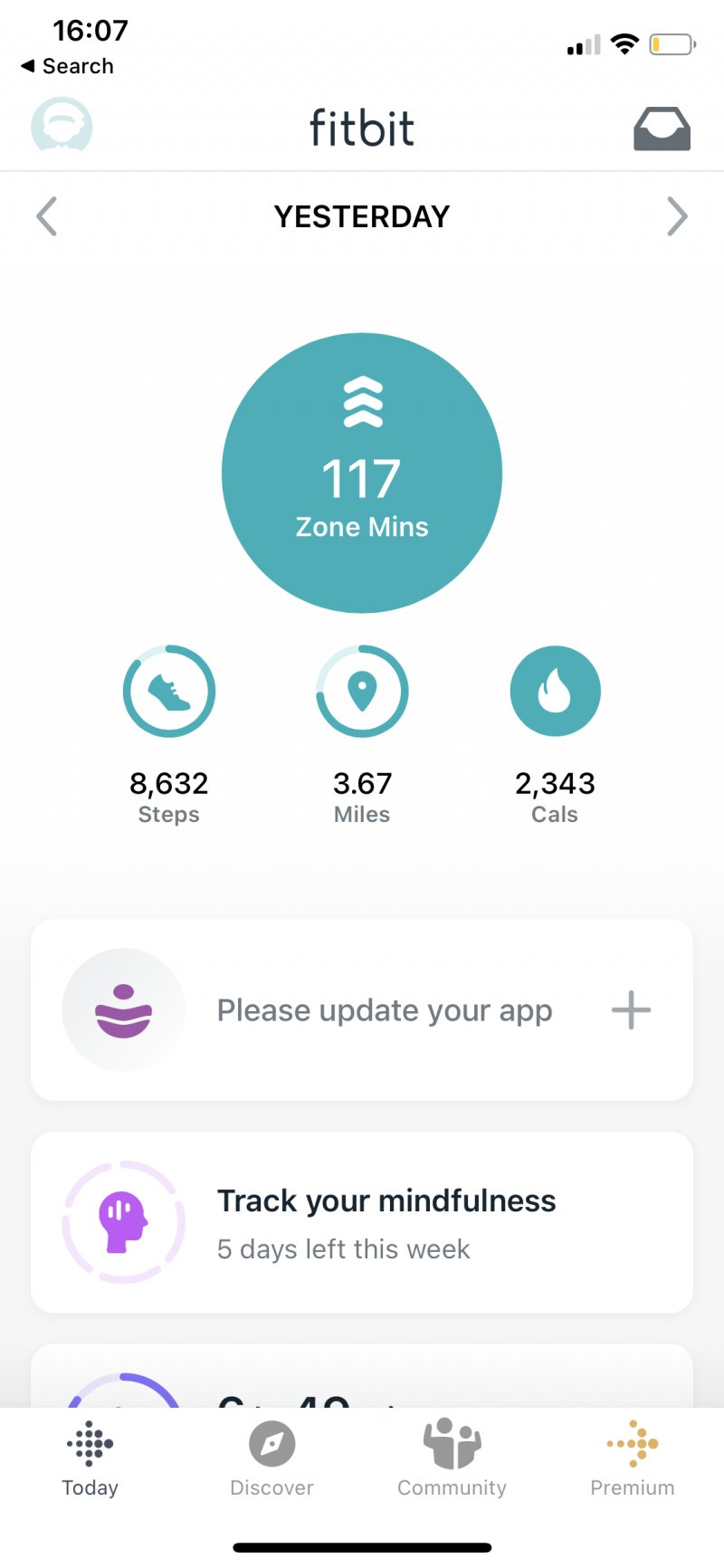View the 8,632 Steps stat
The height and width of the screenshot is (1568, 724).
[x=169, y=734]
